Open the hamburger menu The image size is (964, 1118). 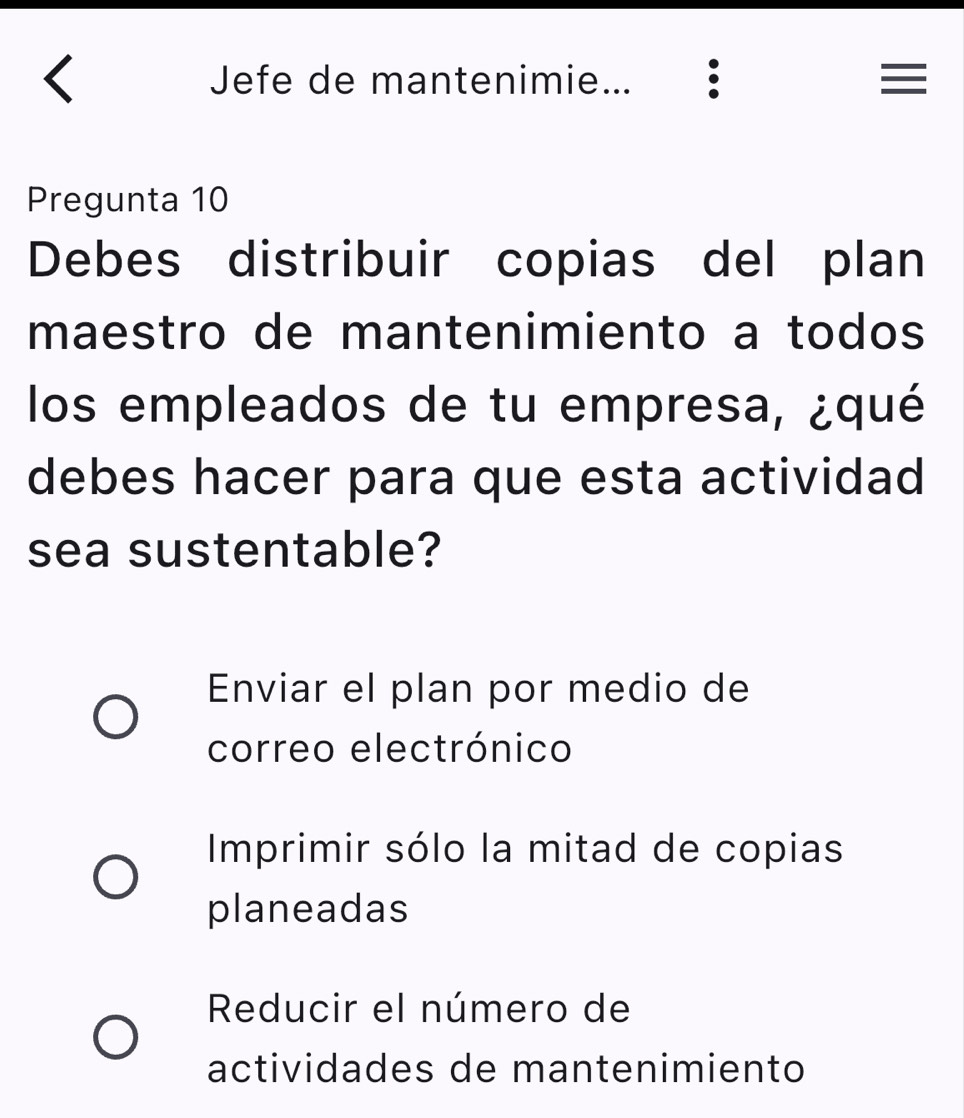coord(903,79)
